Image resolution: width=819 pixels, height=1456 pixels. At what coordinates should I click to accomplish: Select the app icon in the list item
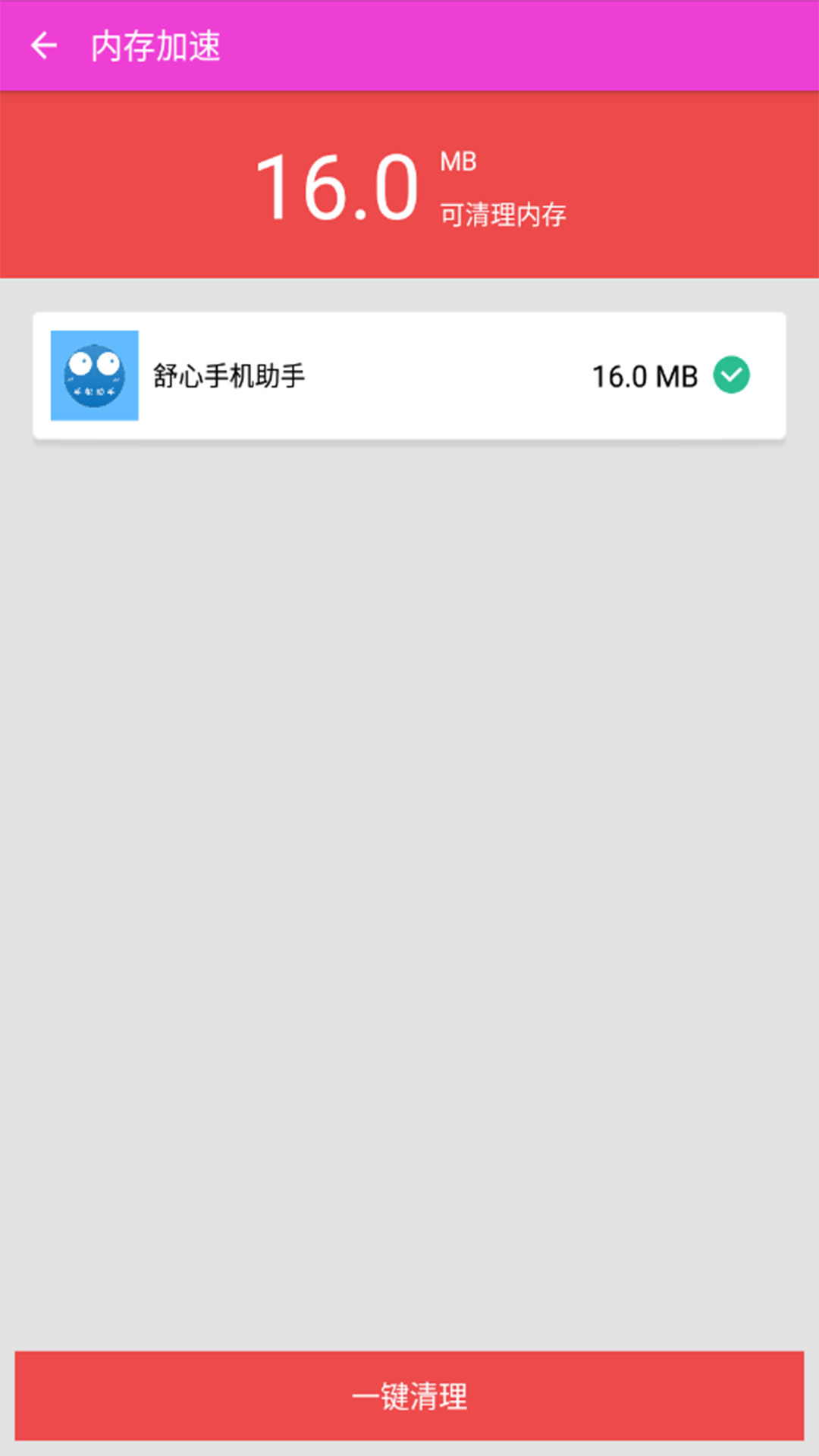click(94, 375)
